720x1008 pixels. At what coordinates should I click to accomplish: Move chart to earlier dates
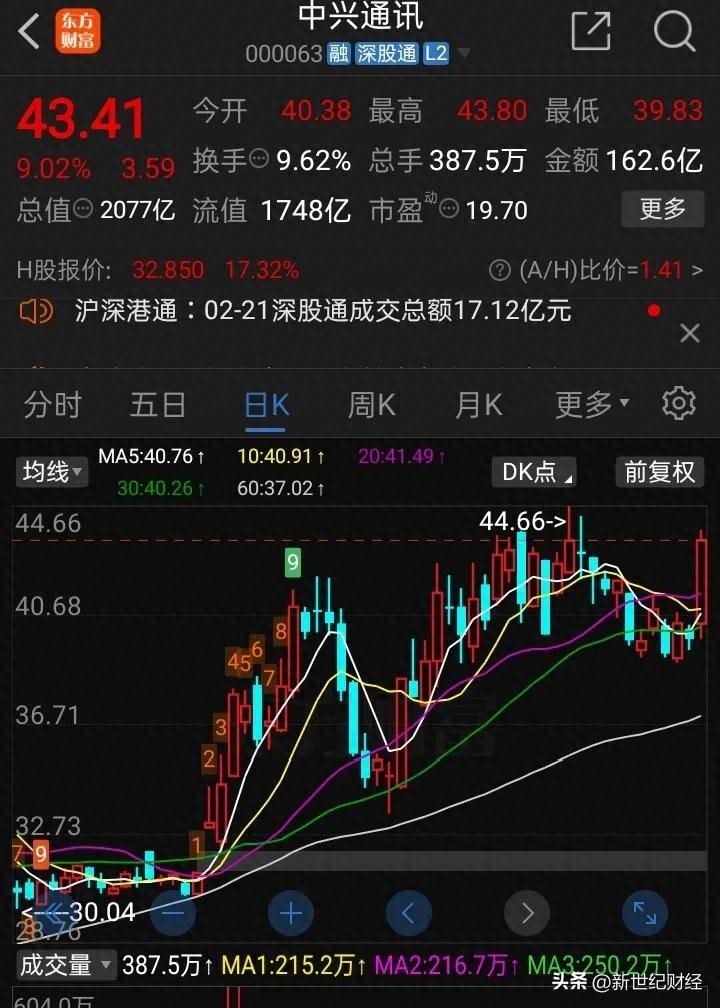click(409, 912)
